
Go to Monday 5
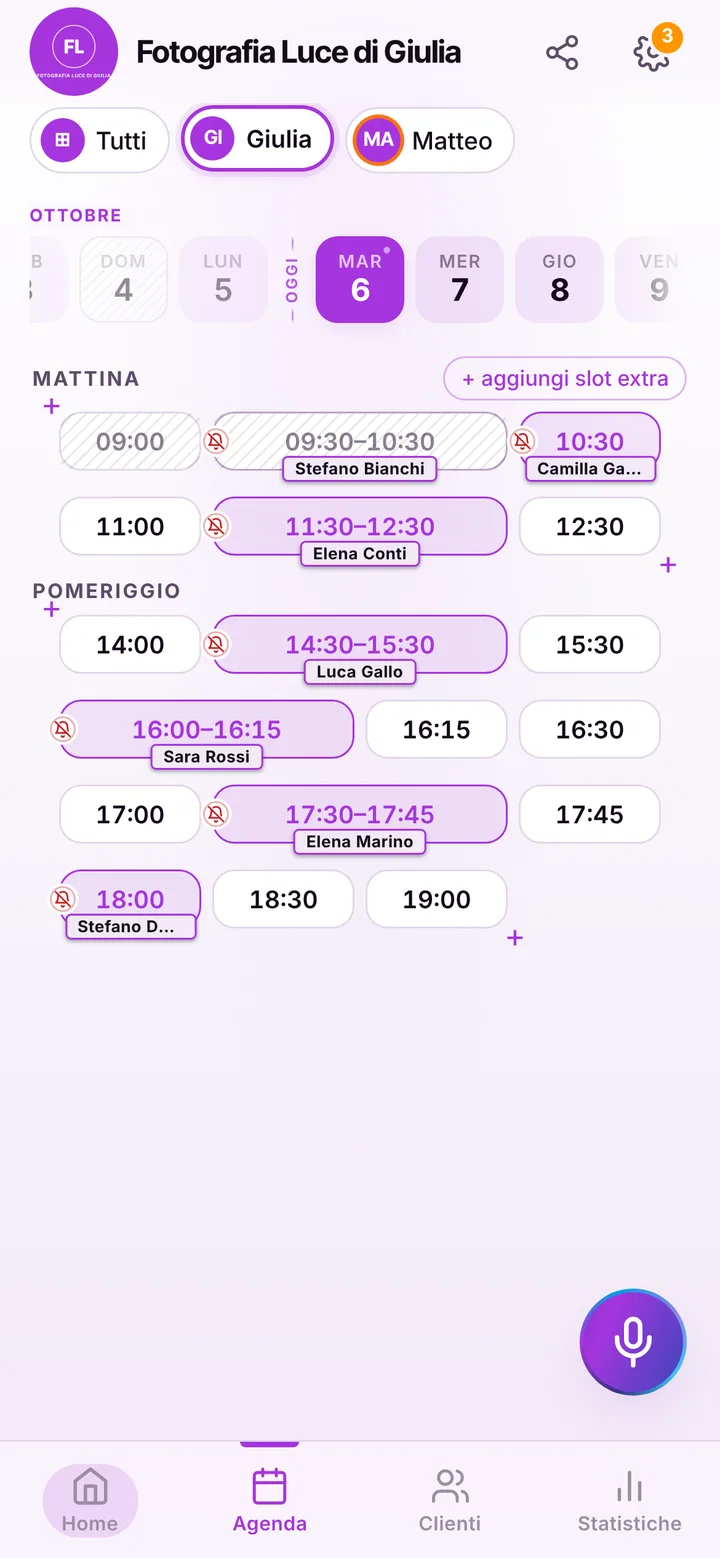point(223,279)
